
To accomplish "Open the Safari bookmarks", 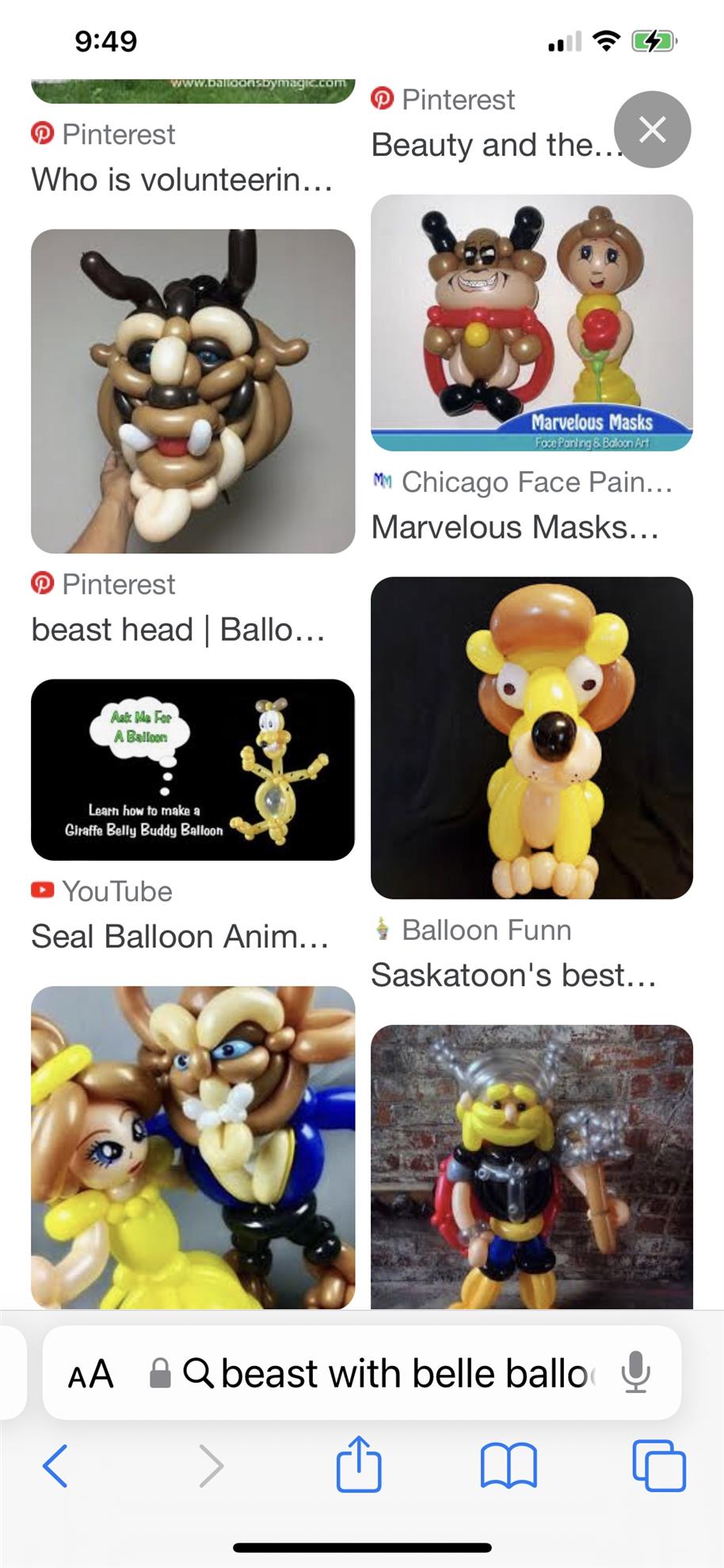I will coord(509,1466).
